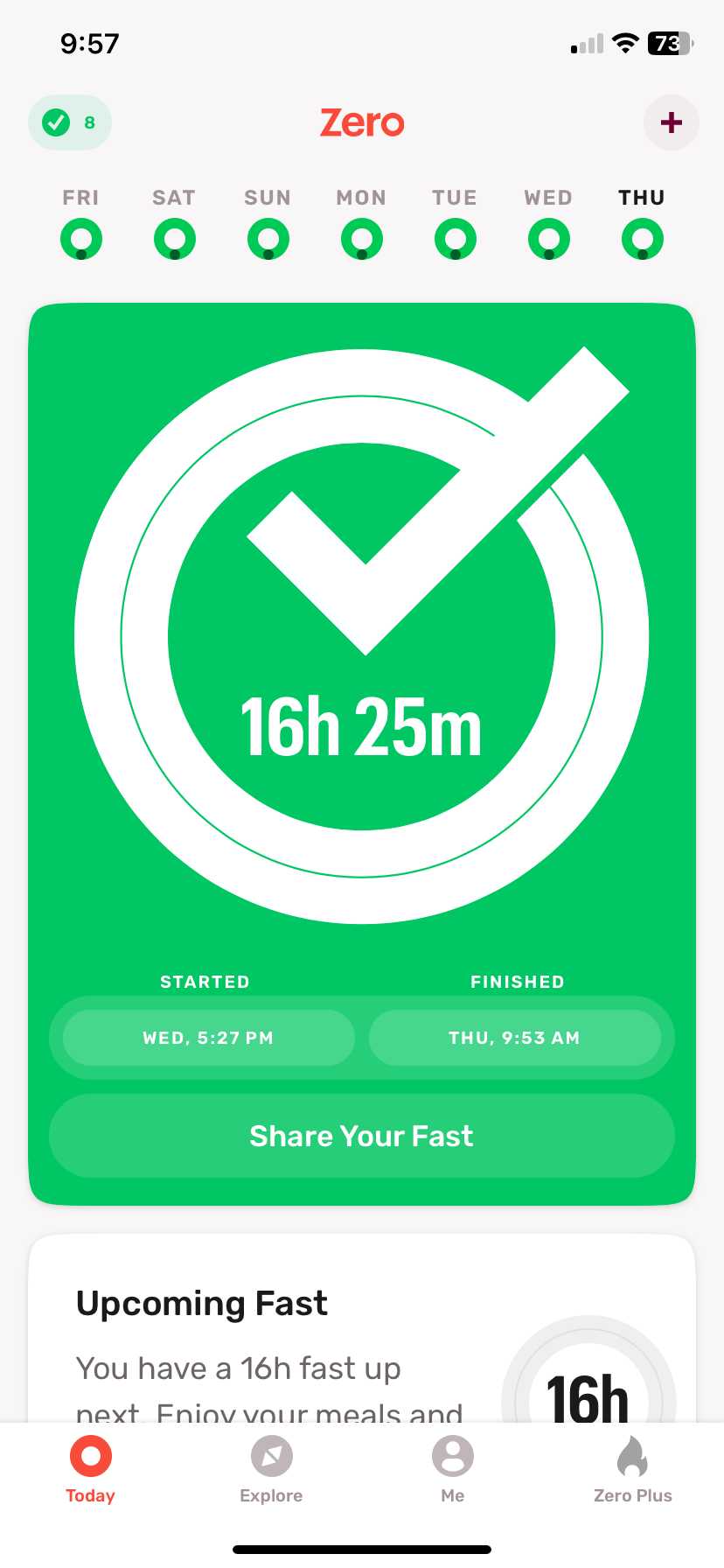
Task: Switch to the Today tab
Action: [x=90, y=1471]
